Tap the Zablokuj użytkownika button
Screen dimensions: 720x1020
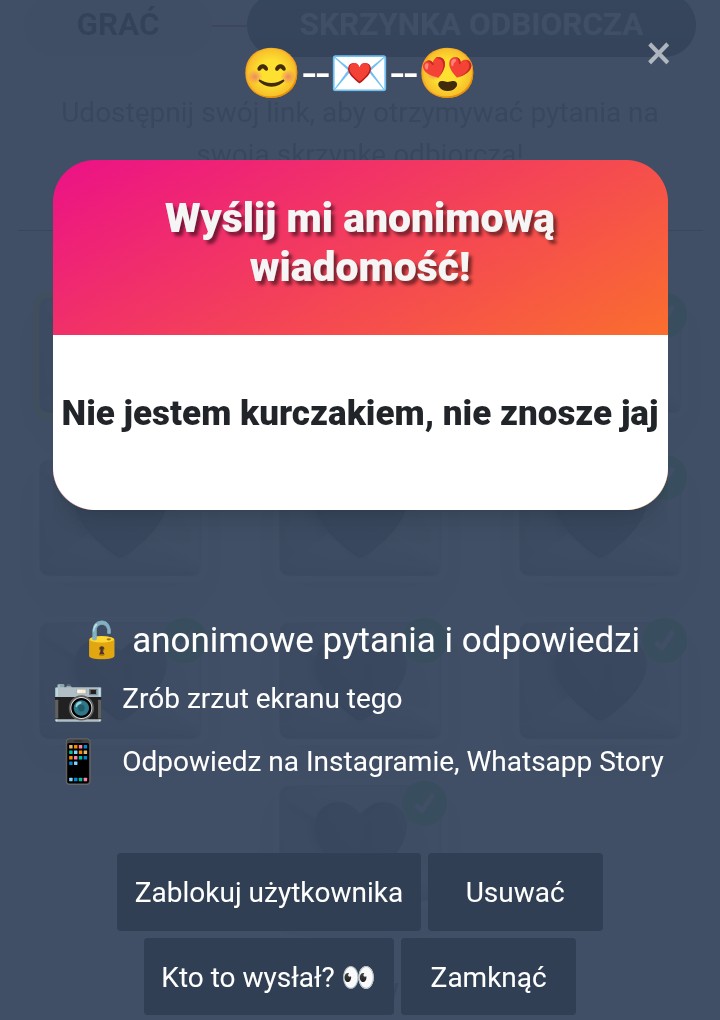pos(269,892)
